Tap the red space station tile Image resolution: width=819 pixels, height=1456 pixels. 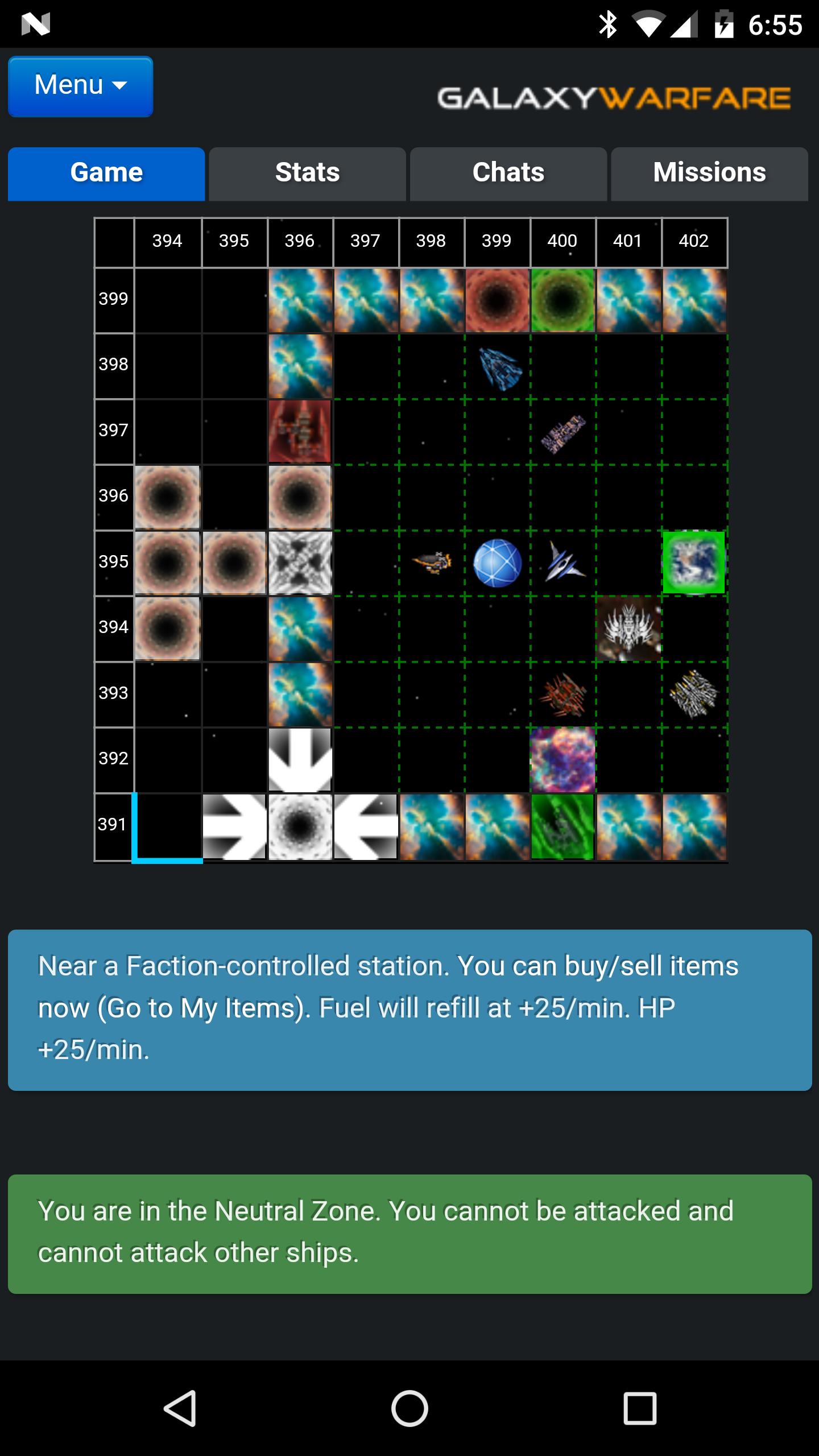point(300,431)
